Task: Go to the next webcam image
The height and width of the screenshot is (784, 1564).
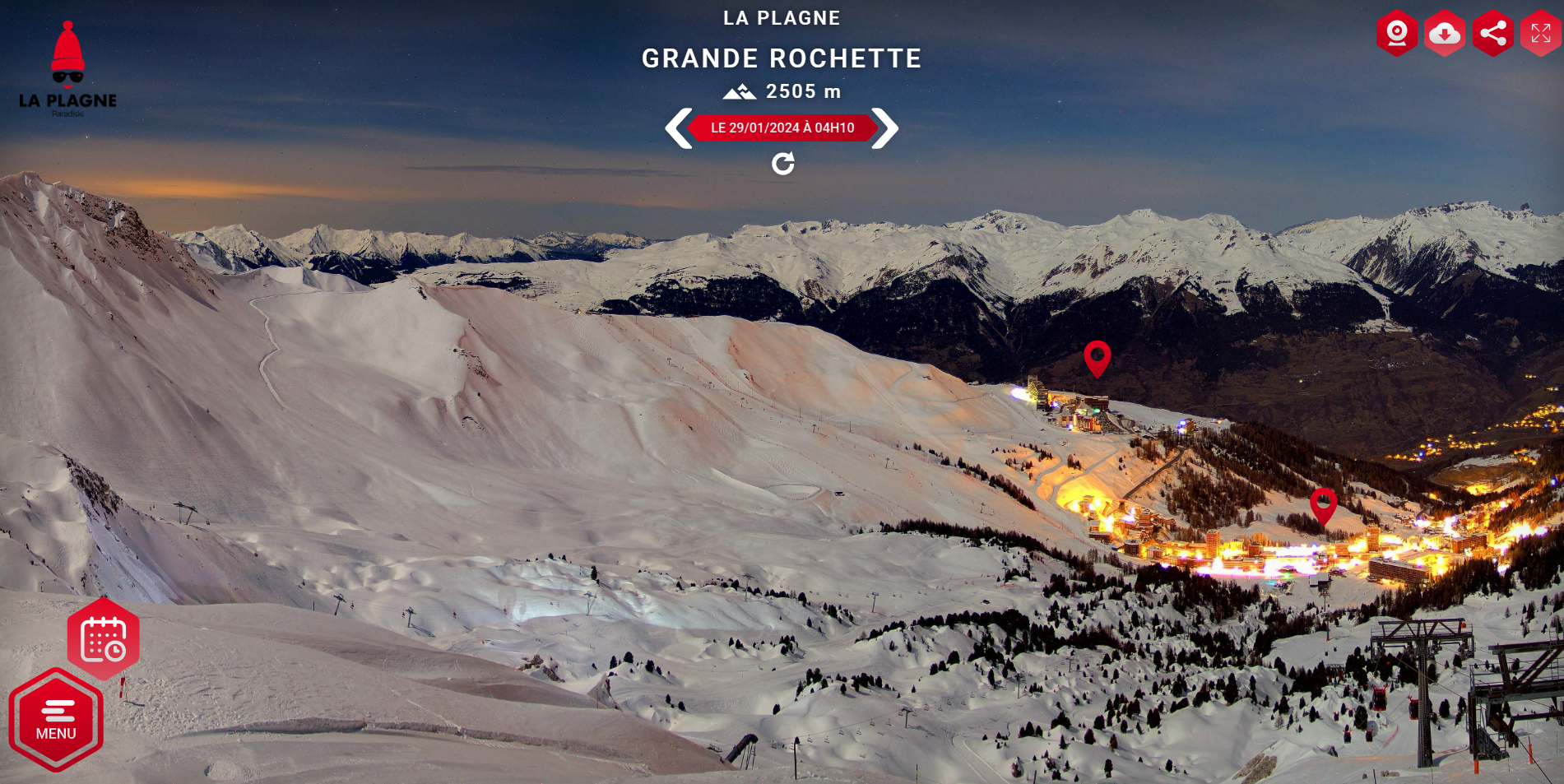Action: tap(885, 128)
